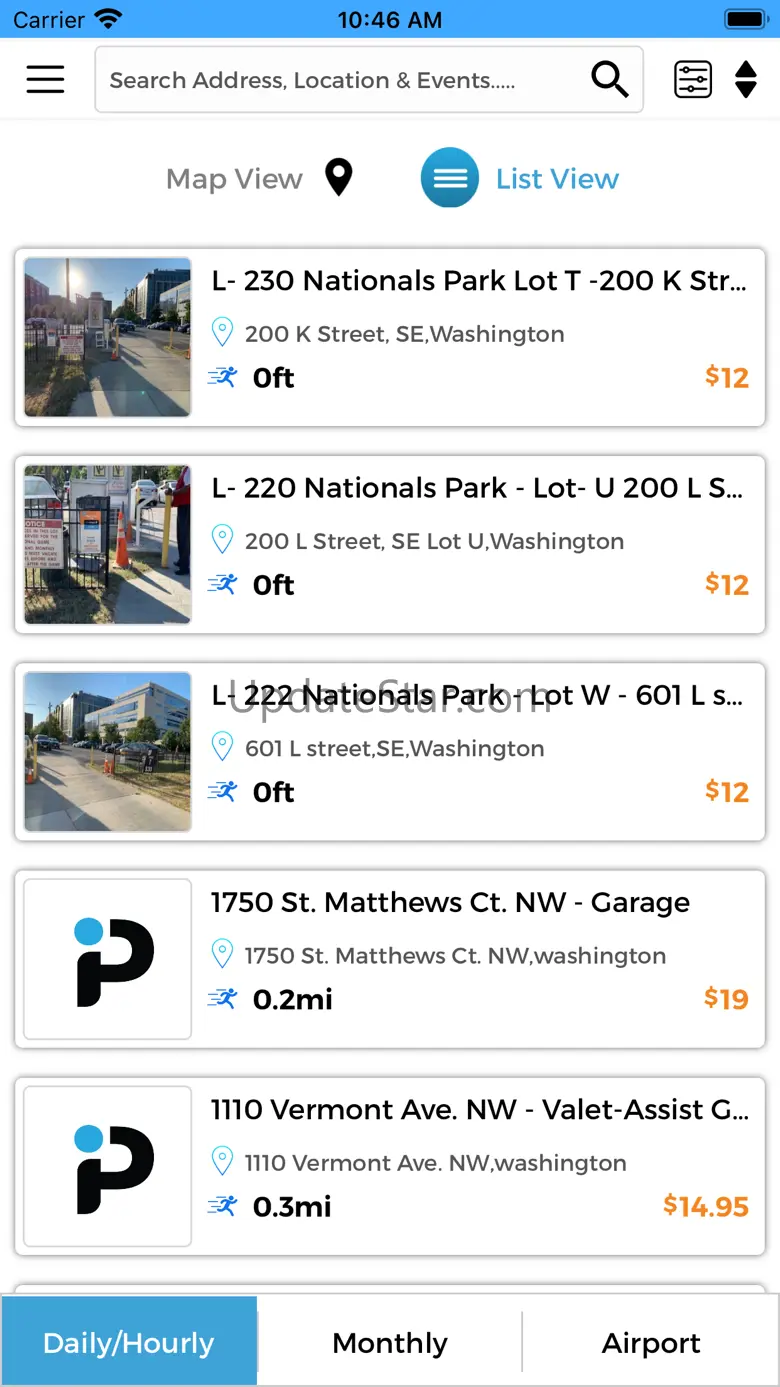Select List View

click(x=520, y=179)
